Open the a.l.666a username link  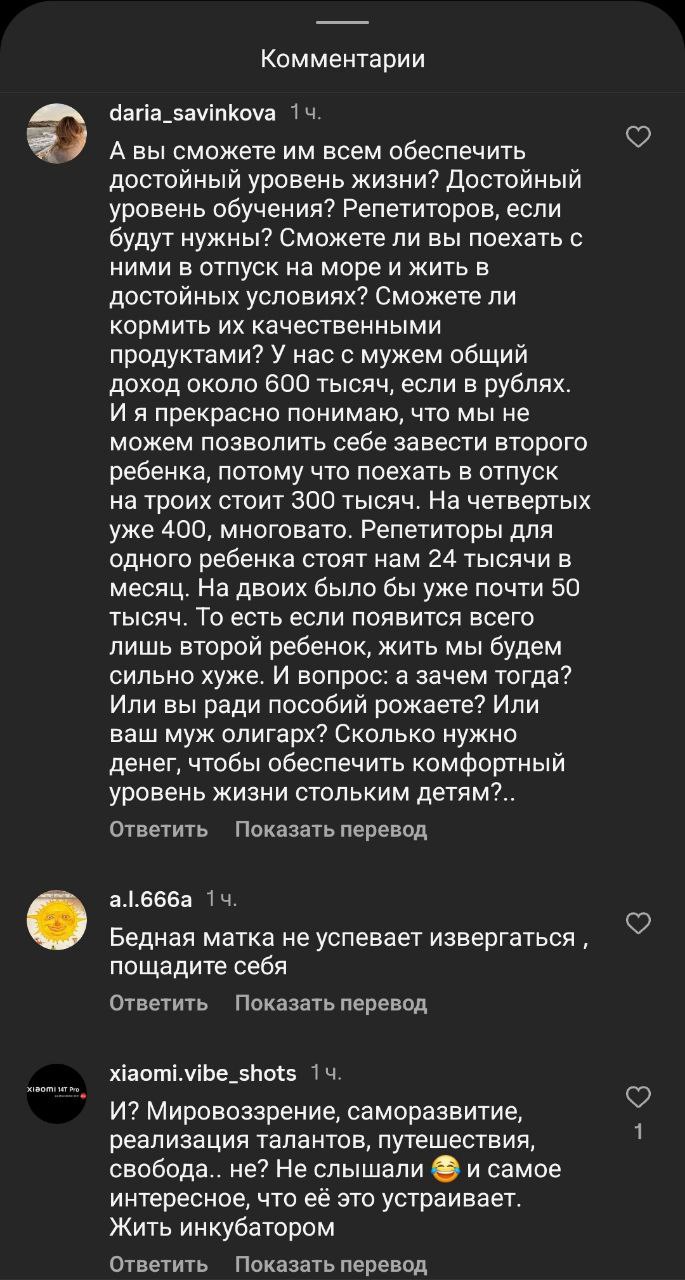pyautogui.click(x=150, y=899)
